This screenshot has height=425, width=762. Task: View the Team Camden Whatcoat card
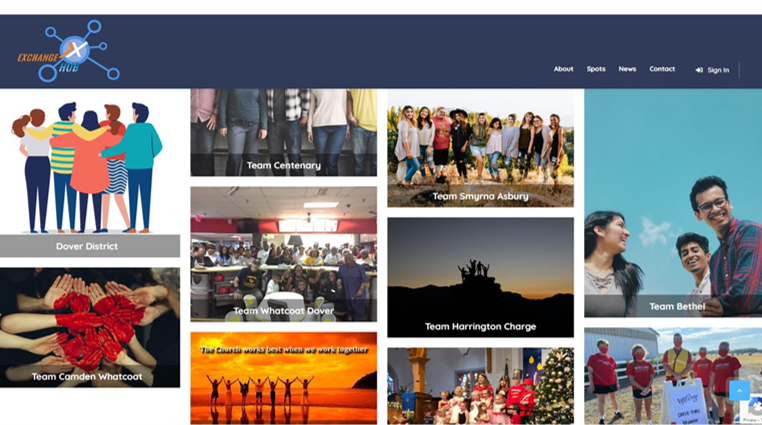(x=88, y=327)
